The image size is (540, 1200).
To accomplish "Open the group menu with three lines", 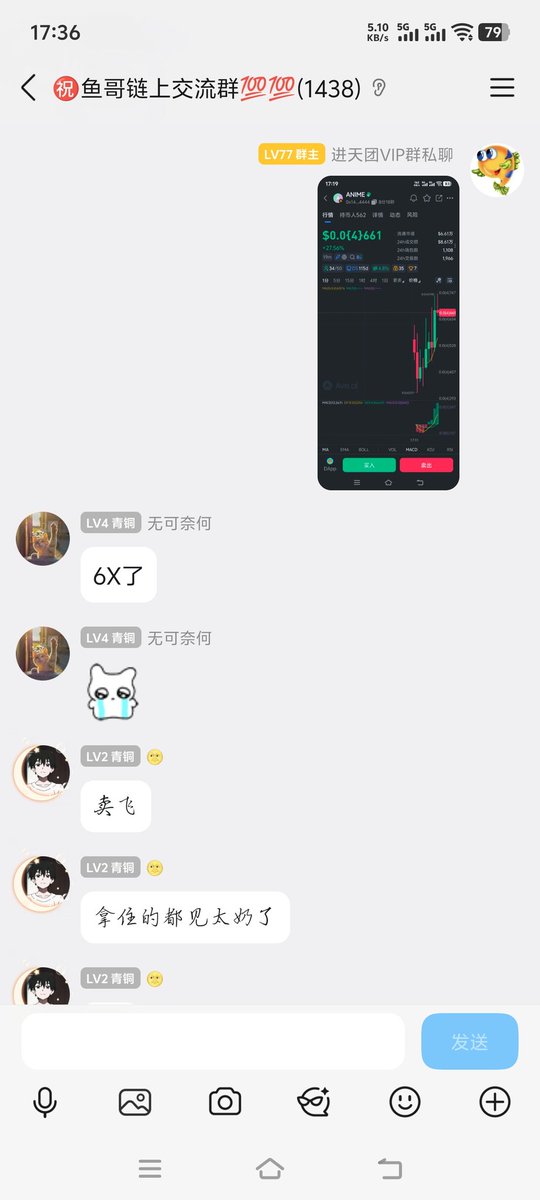I will 502,88.
